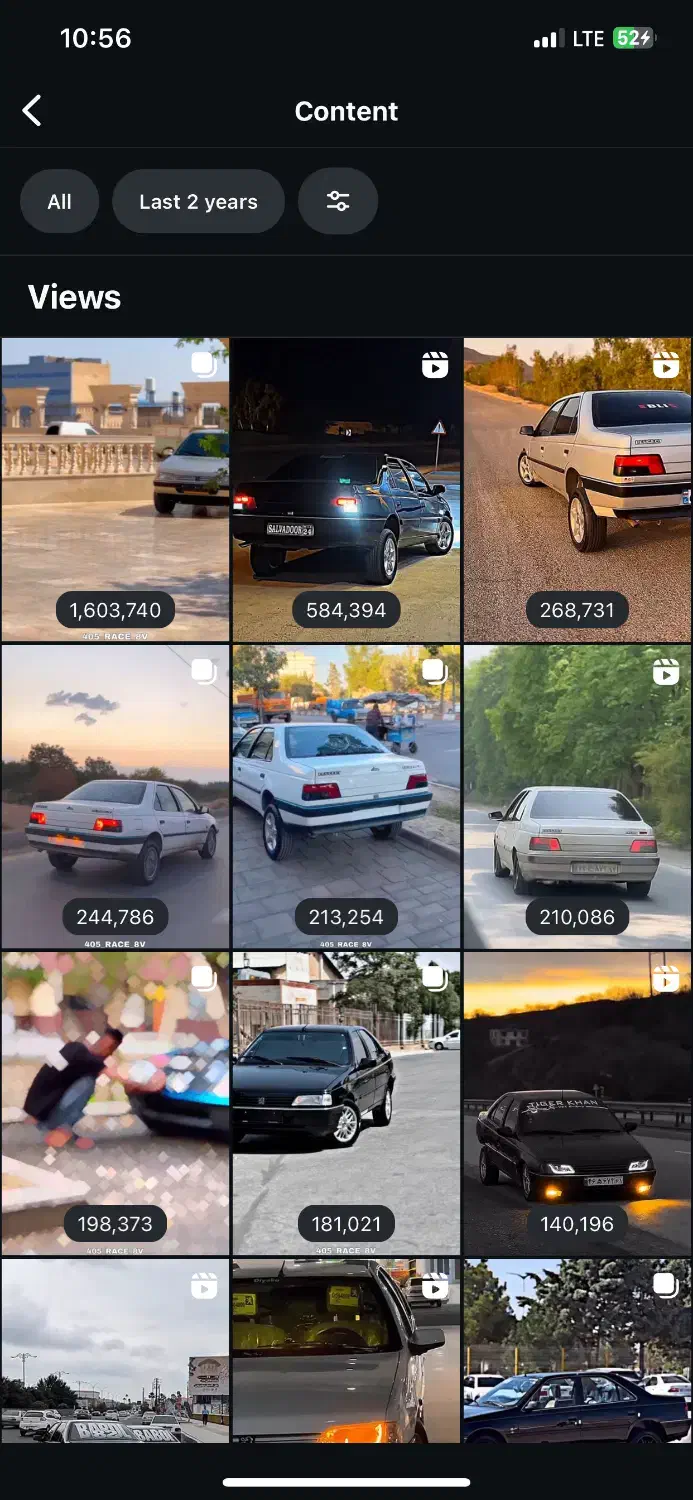
Task: Select the All content type chip
Action: point(59,201)
